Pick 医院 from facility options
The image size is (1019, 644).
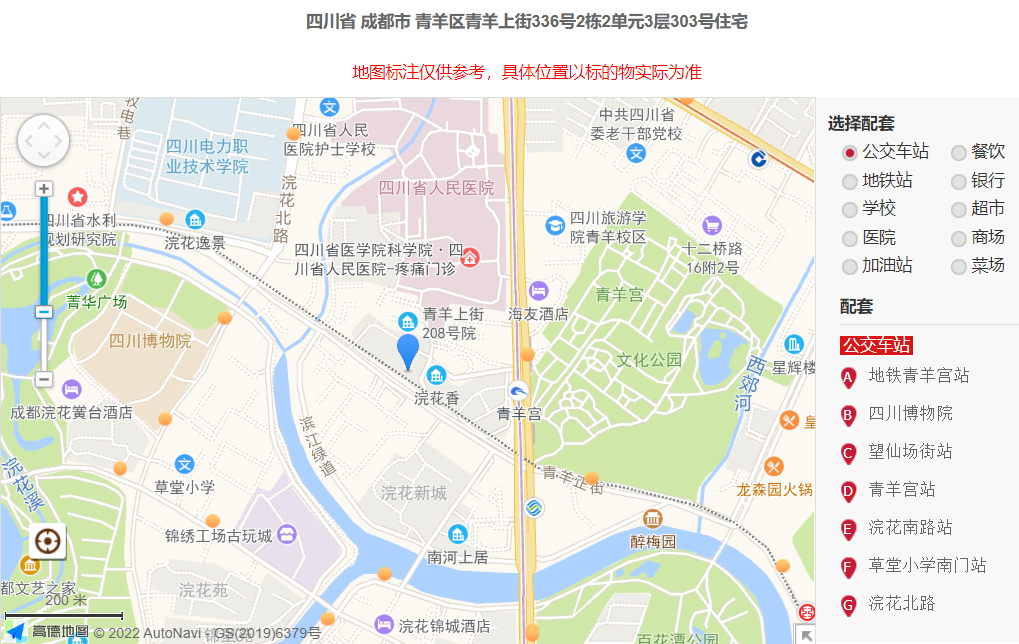(x=850, y=239)
